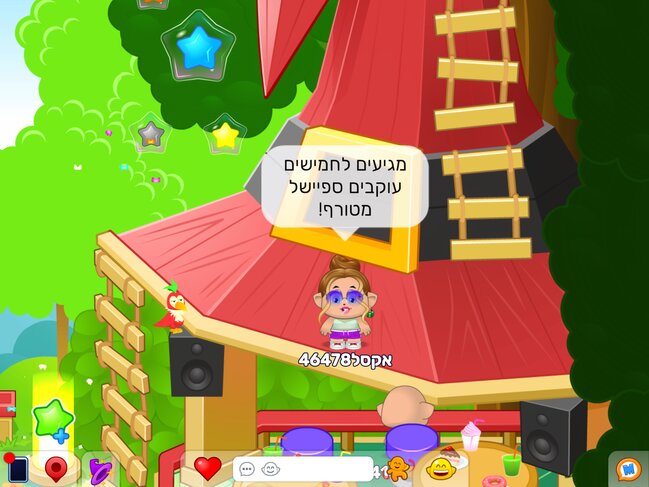The image size is (649, 487).
Task: Tap the purple horn icon
Action: point(99,469)
